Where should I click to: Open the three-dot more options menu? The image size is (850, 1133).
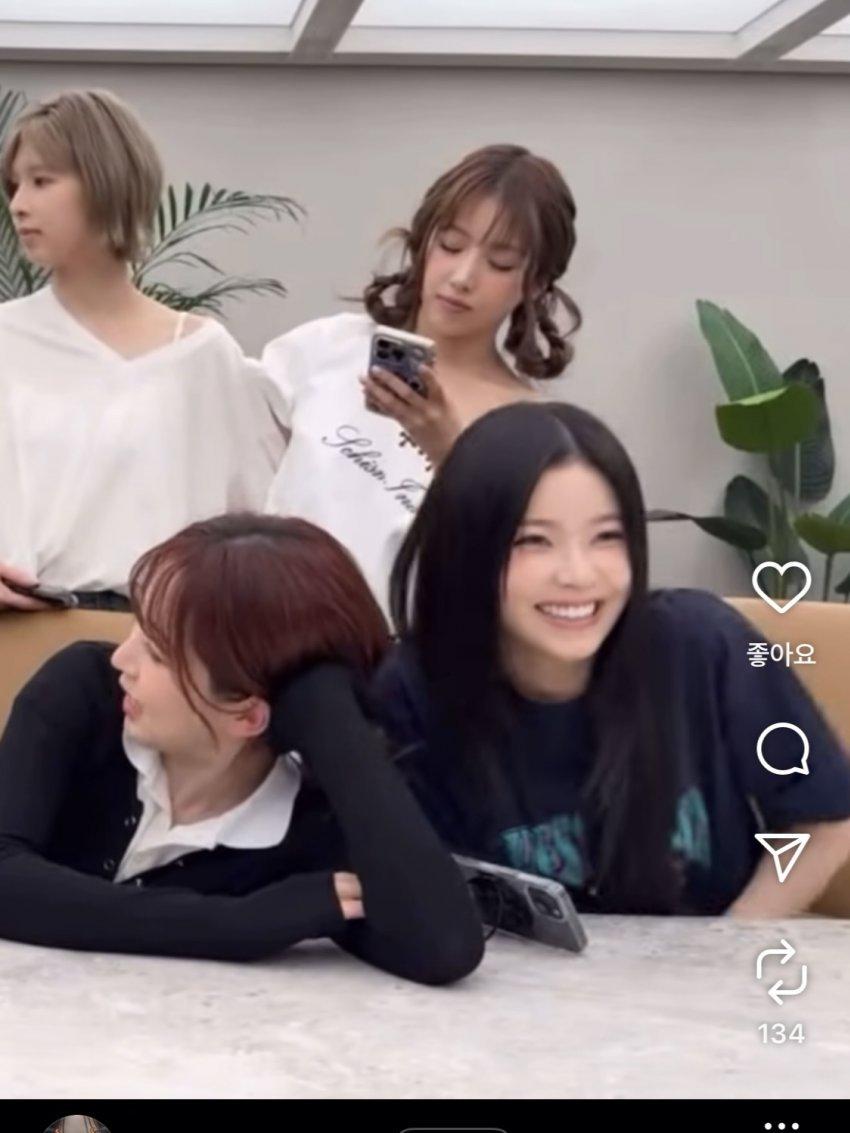coord(781,1126)
